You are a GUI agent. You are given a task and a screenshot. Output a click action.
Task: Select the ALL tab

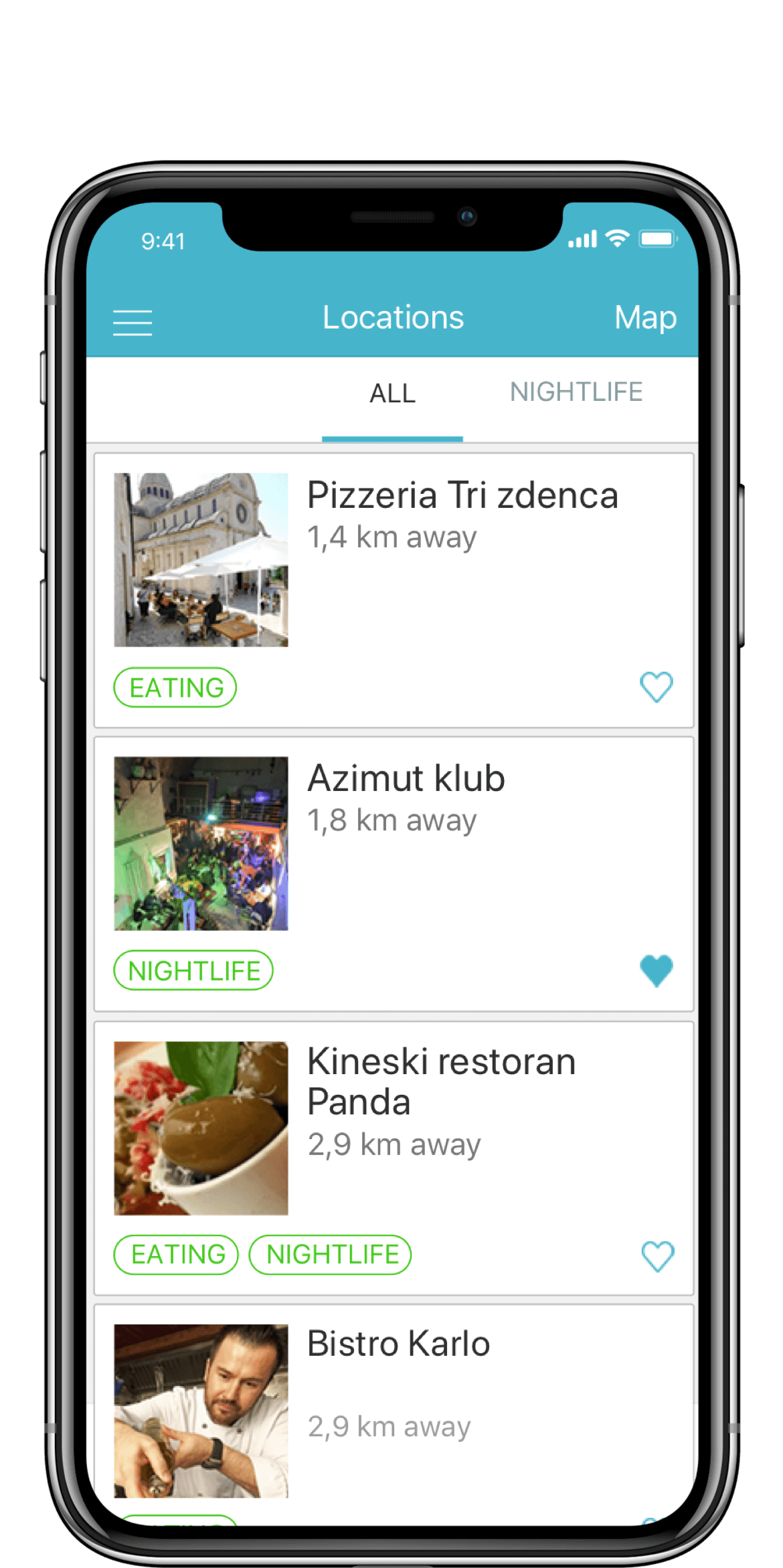click(x=392, y=394)
